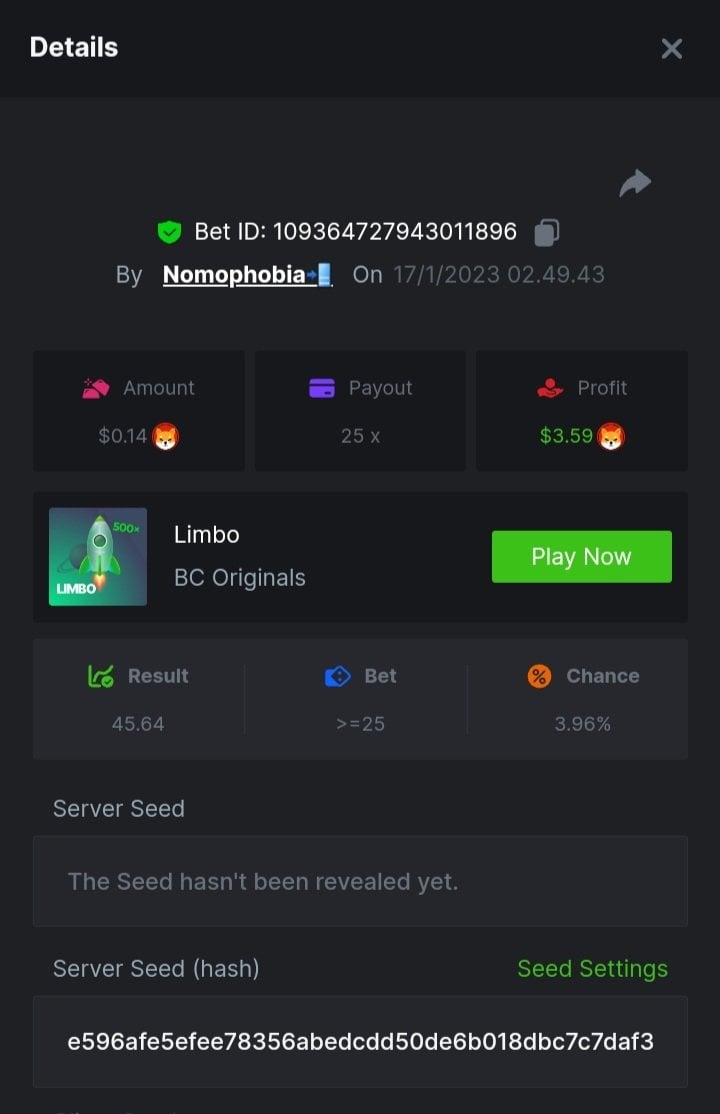Close the Details panel
The image size is (720, 1114).
[x=671, y=48]
